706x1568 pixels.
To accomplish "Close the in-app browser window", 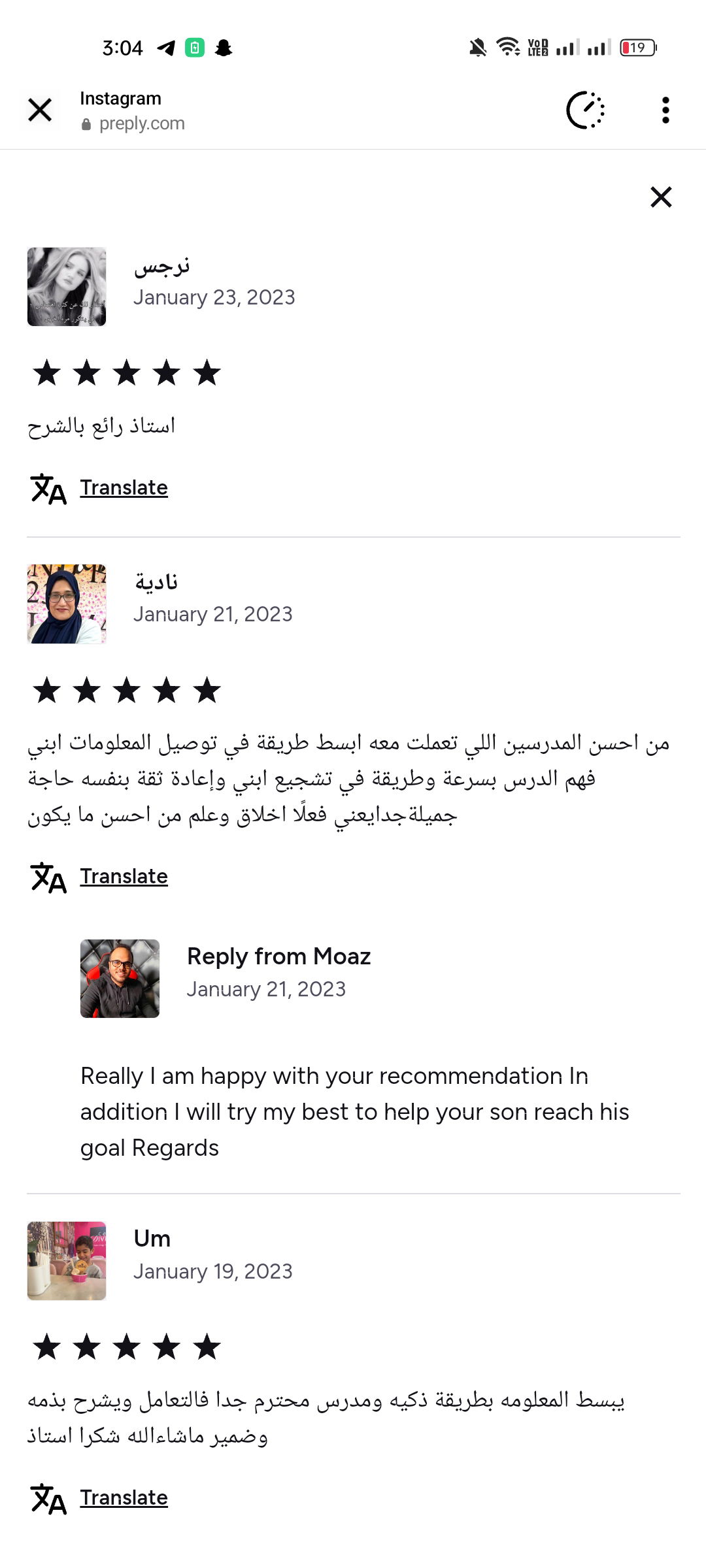I will point(40,110).
